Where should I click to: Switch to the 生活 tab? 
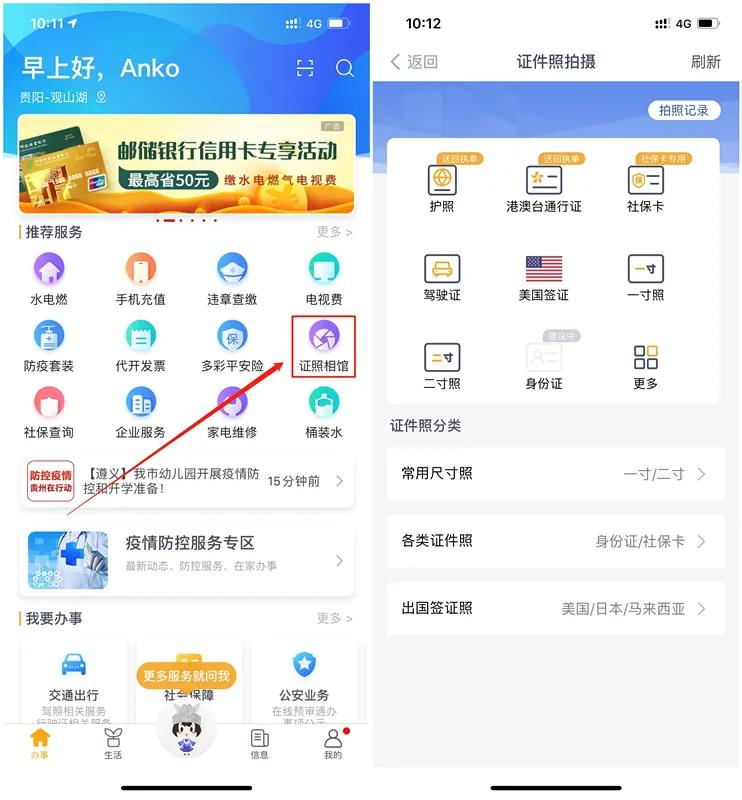(113, 744)
